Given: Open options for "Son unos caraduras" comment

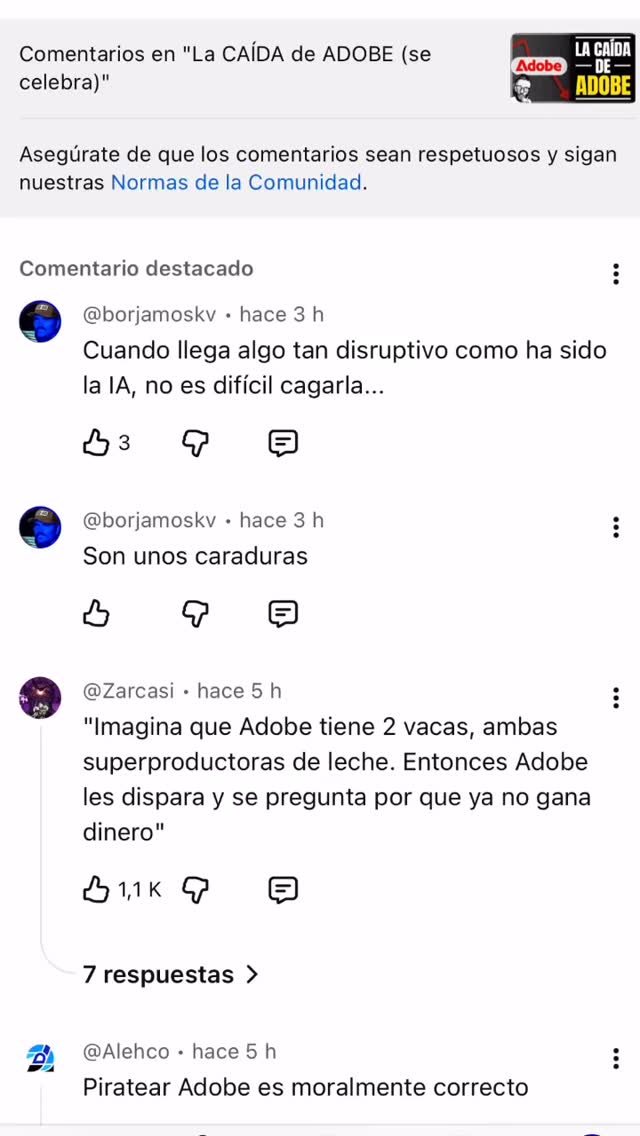Looking at the screenshot, I should coord(615,527).
